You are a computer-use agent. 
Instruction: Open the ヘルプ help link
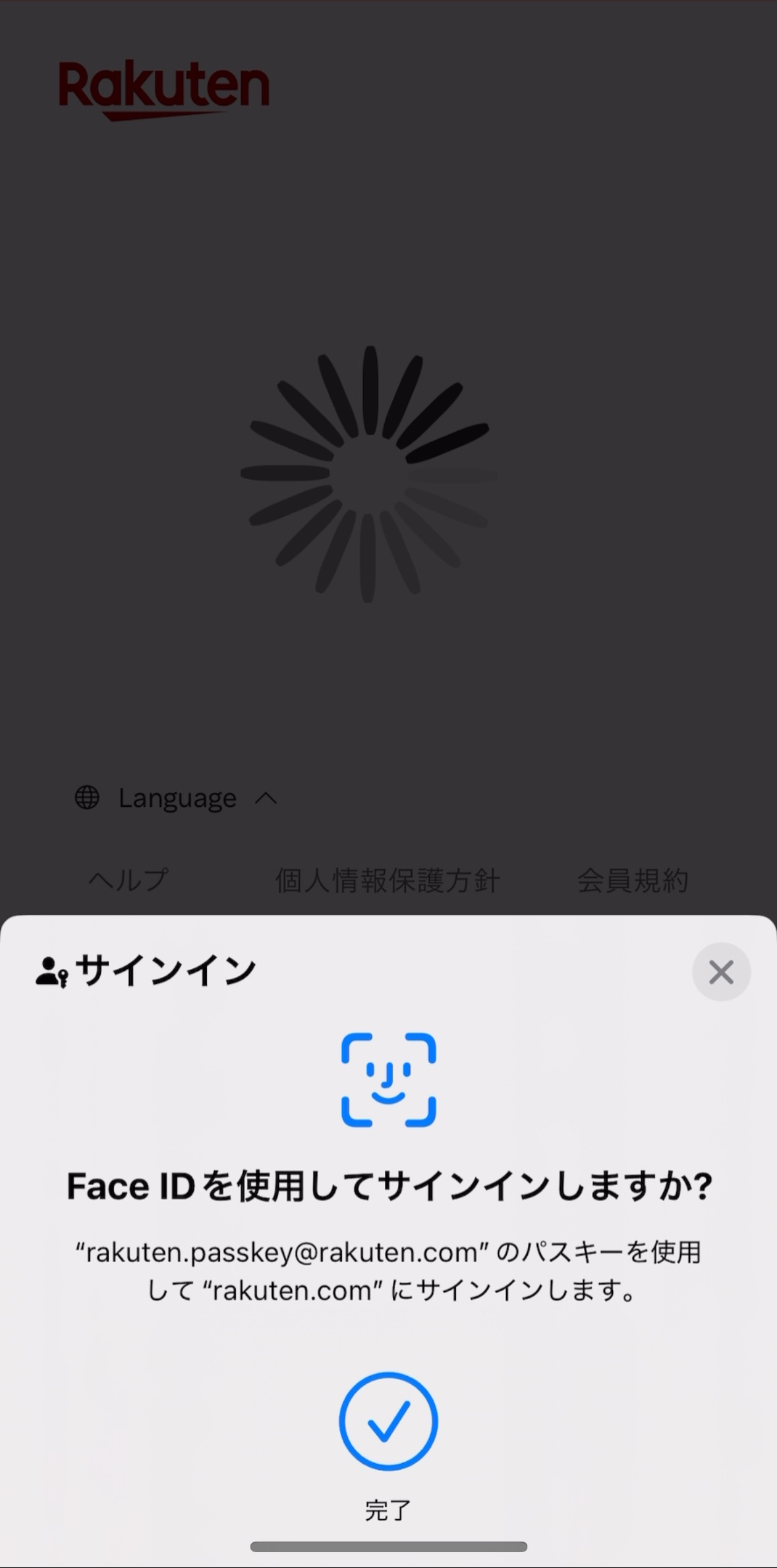[127, 879]
